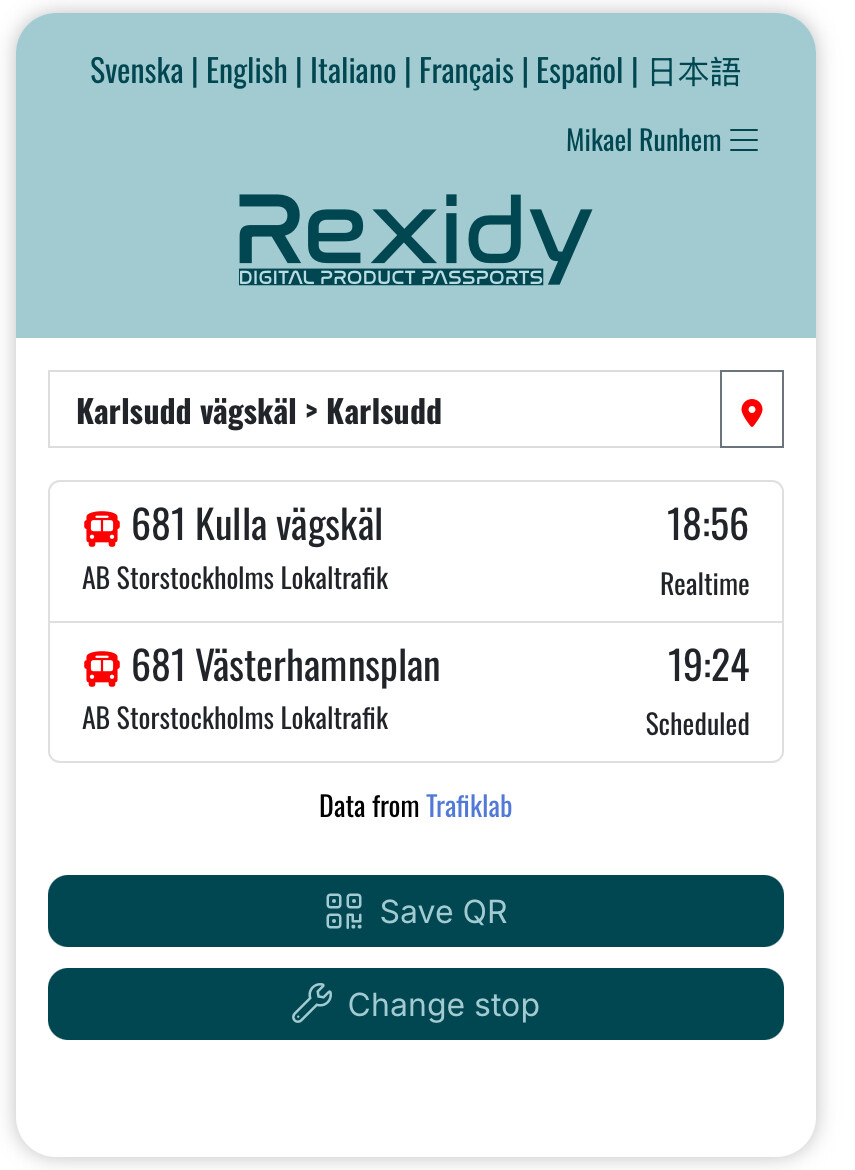The width and height of the screenshot is (855, 1170).
Task: Open the Mikael Runhem hamburger menu
Action: [x=744, y=140]
